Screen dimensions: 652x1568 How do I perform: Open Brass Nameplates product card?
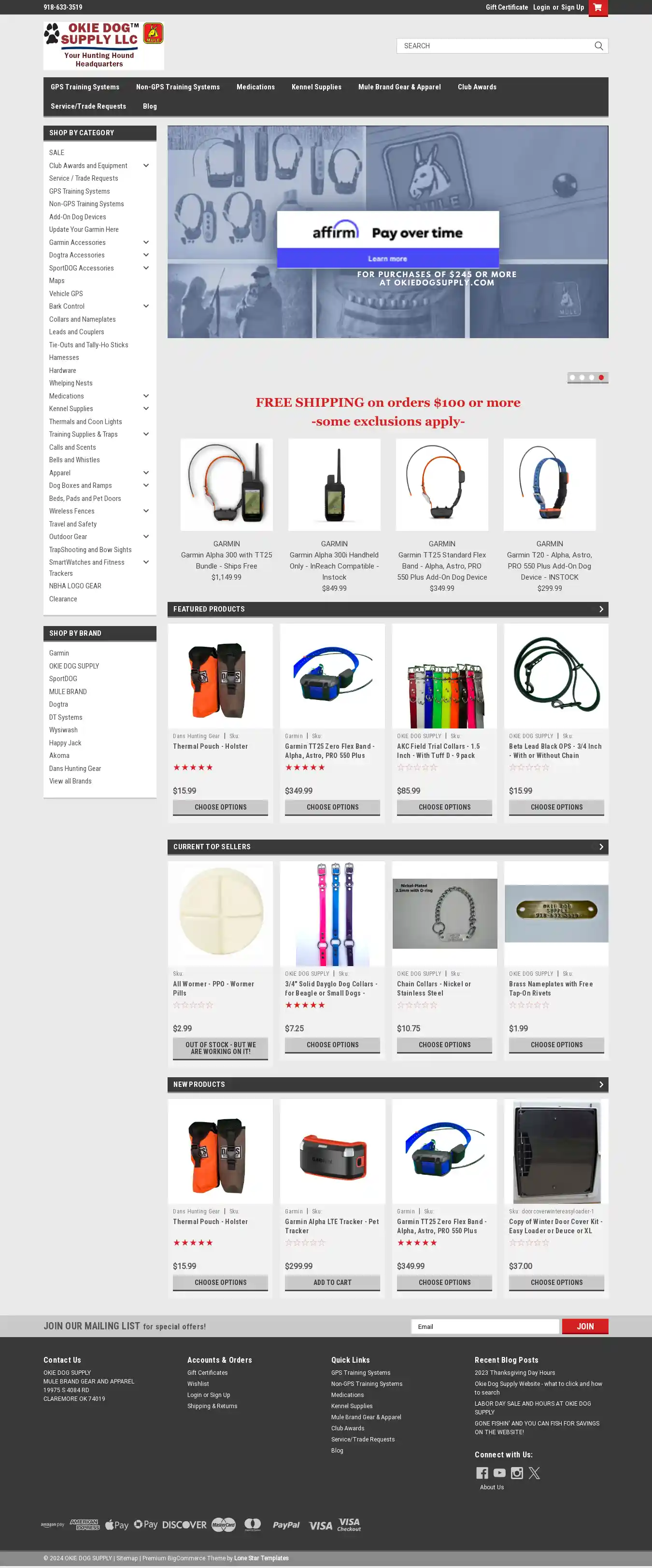point(550,988)
